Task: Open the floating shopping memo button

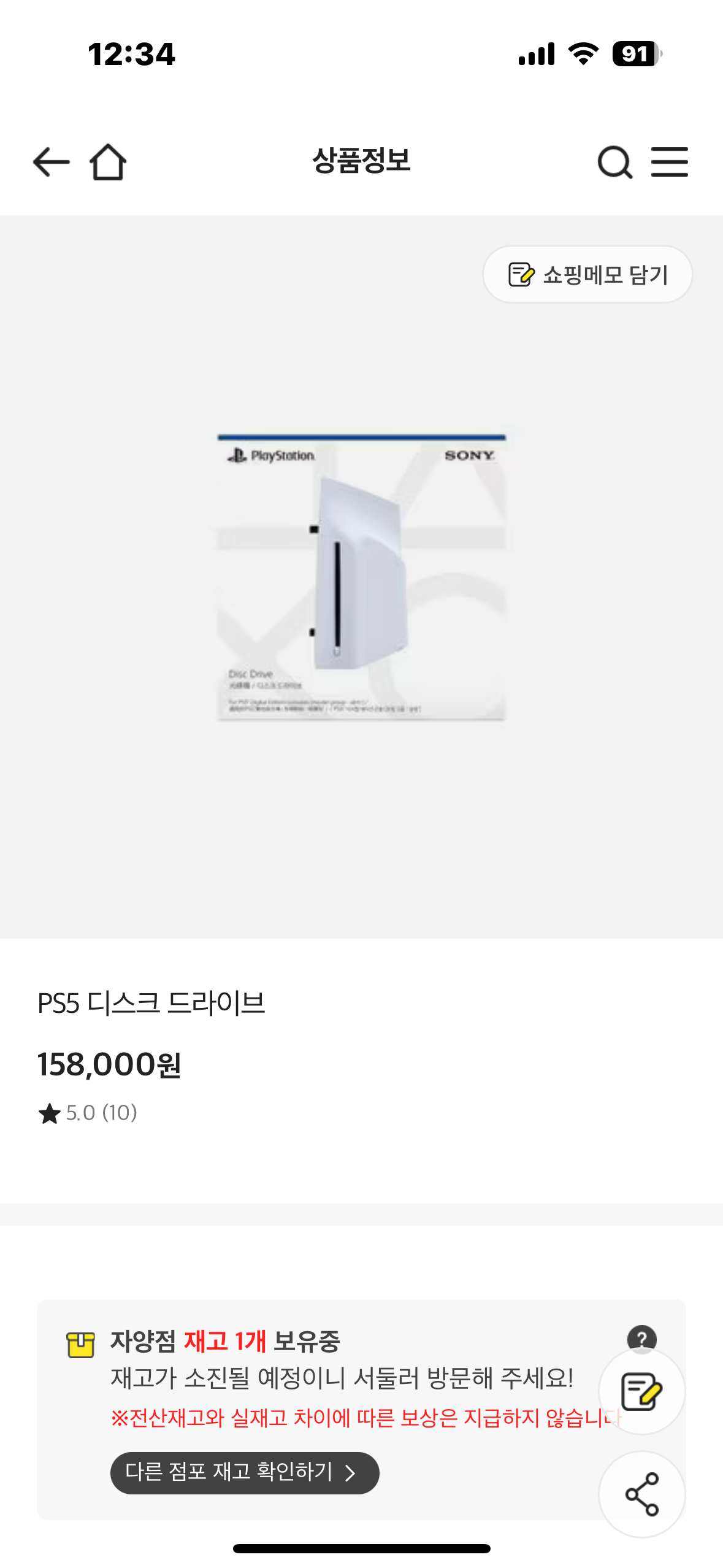Action: [641, 1391]
